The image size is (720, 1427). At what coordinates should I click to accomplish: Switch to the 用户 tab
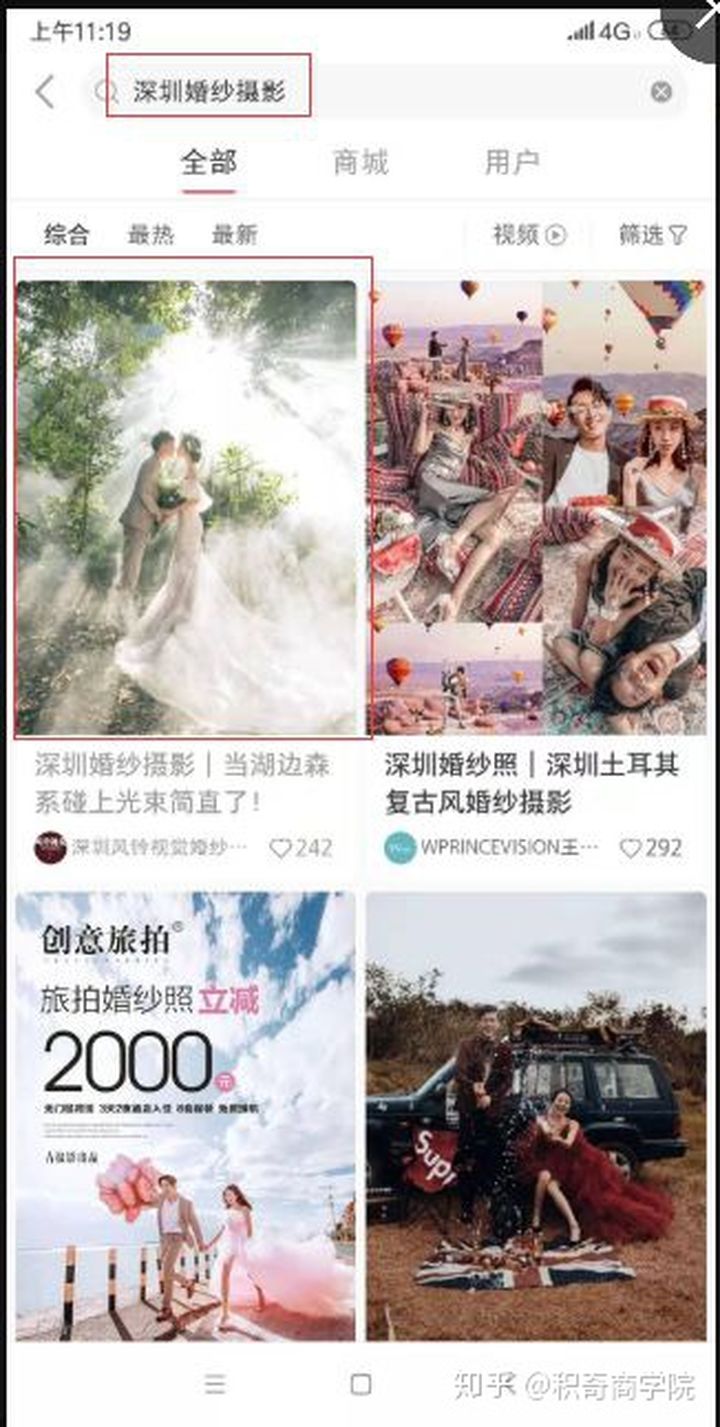(512, 162)
